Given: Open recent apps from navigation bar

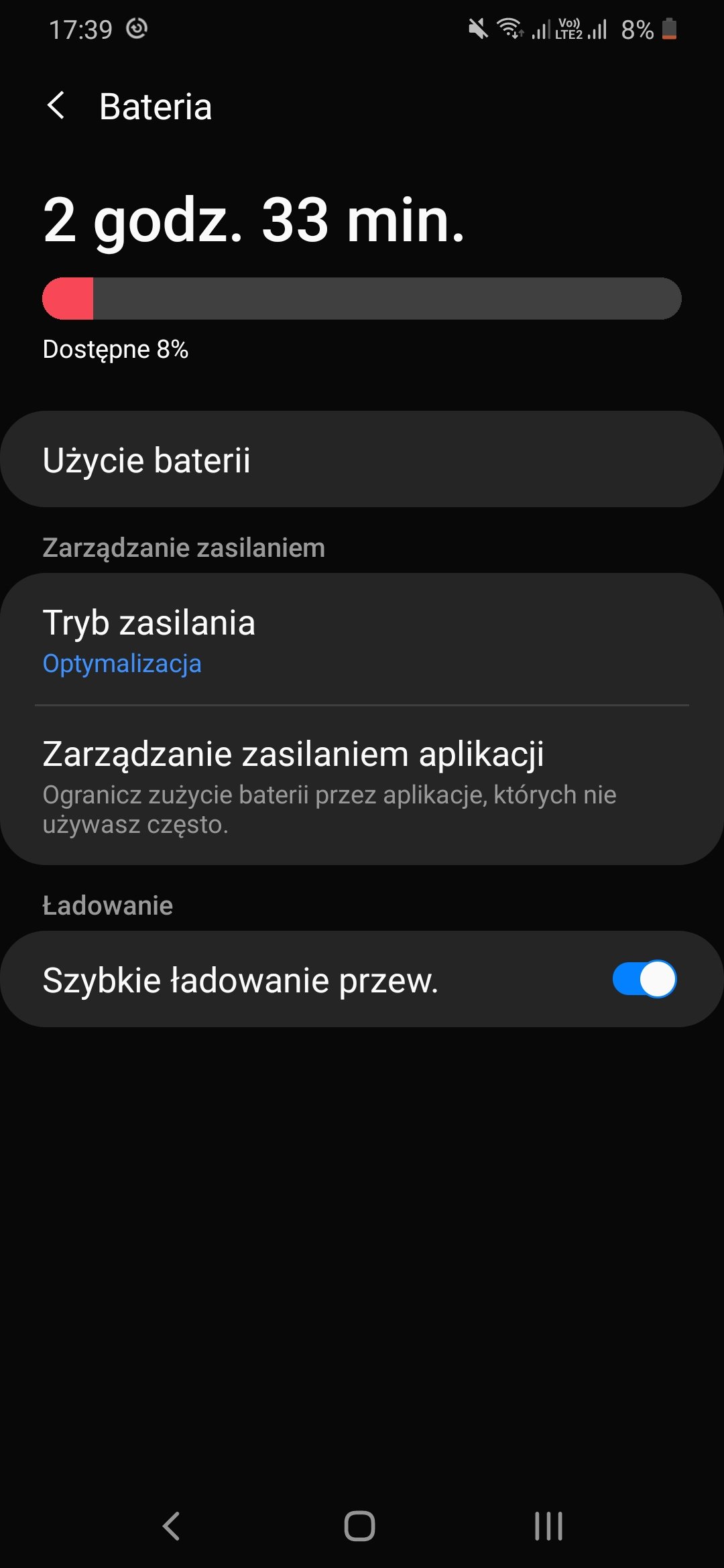Looking at the screenshot, I should pos(548,1526).
